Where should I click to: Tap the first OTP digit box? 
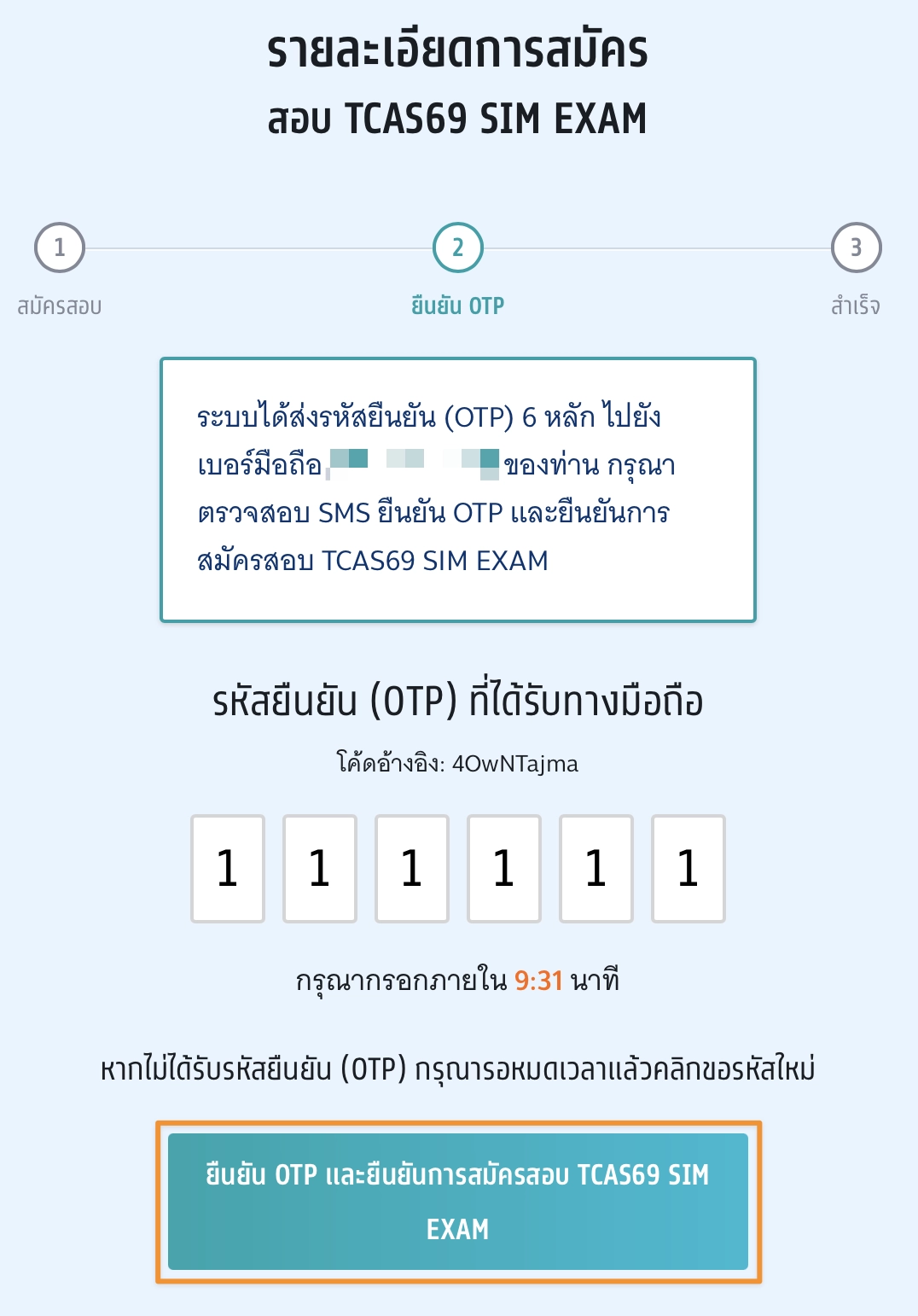pyautogui.click(x=228, y=869)
